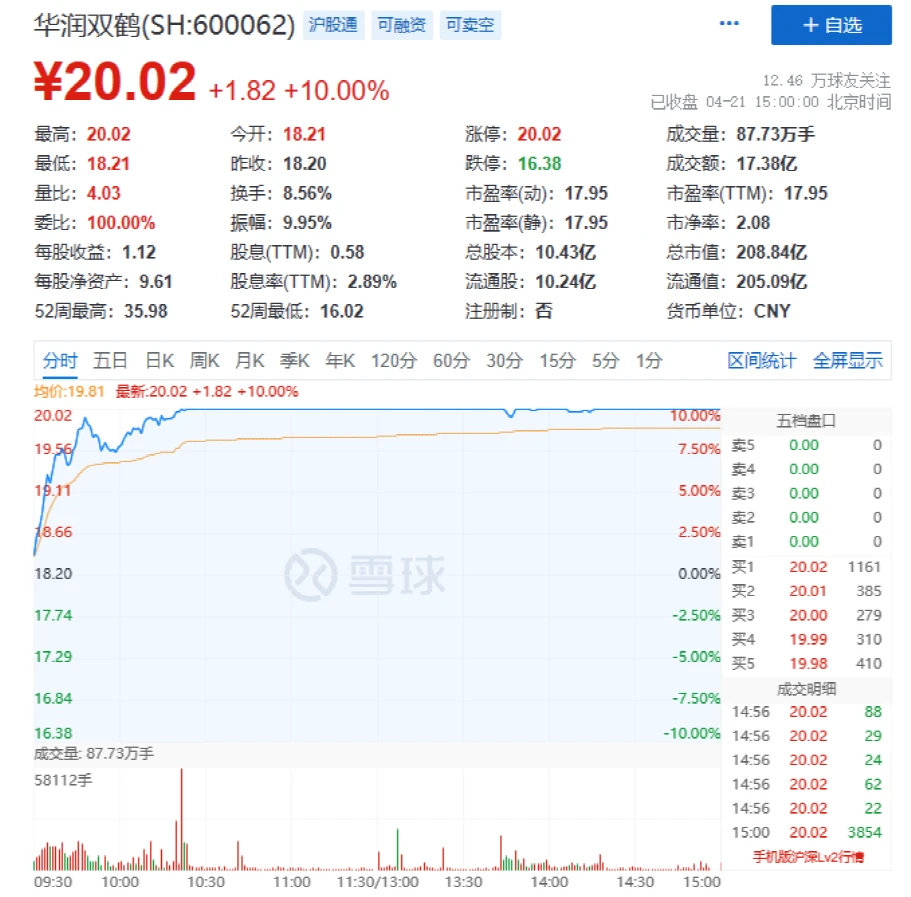911x897 pixels.
Task: Open the three-dot more options menu
Action: (730, 24)
